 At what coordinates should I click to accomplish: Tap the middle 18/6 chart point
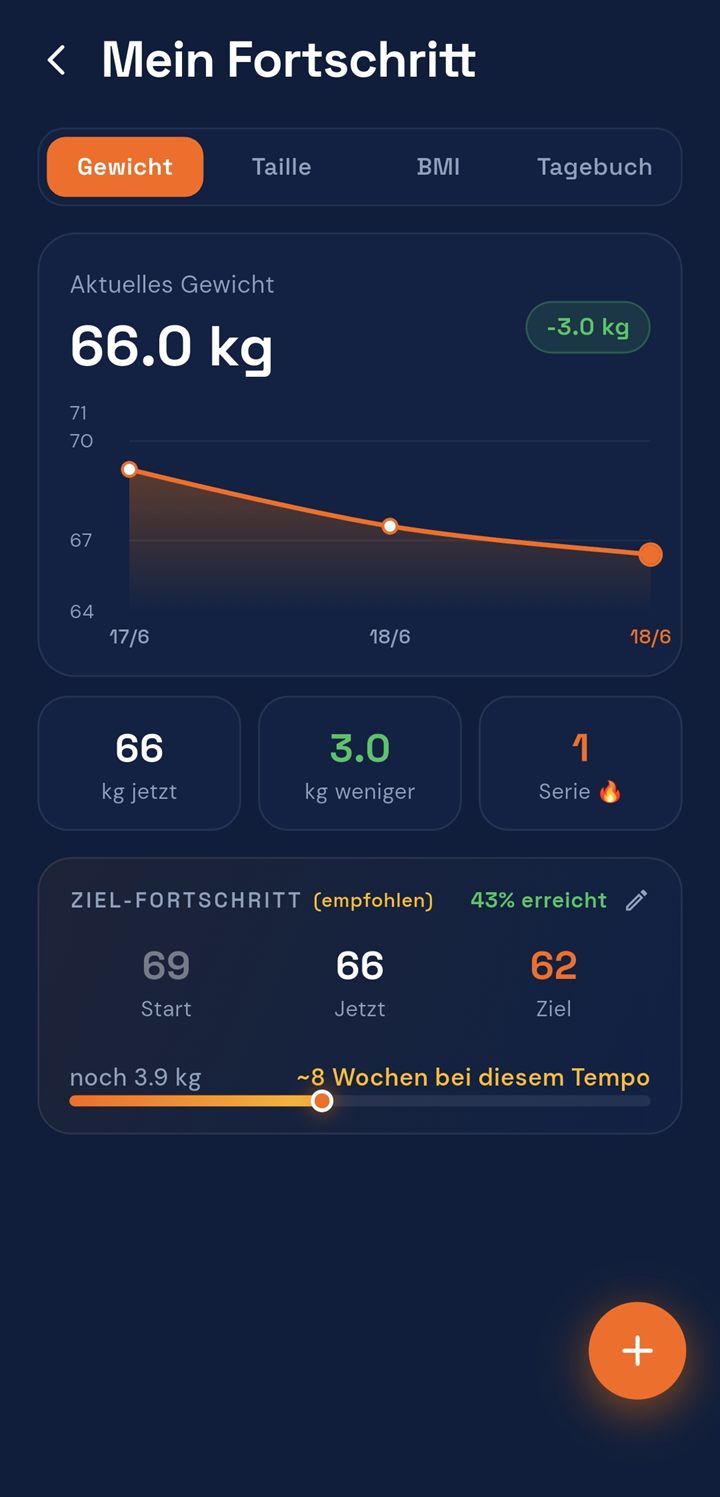390,526
